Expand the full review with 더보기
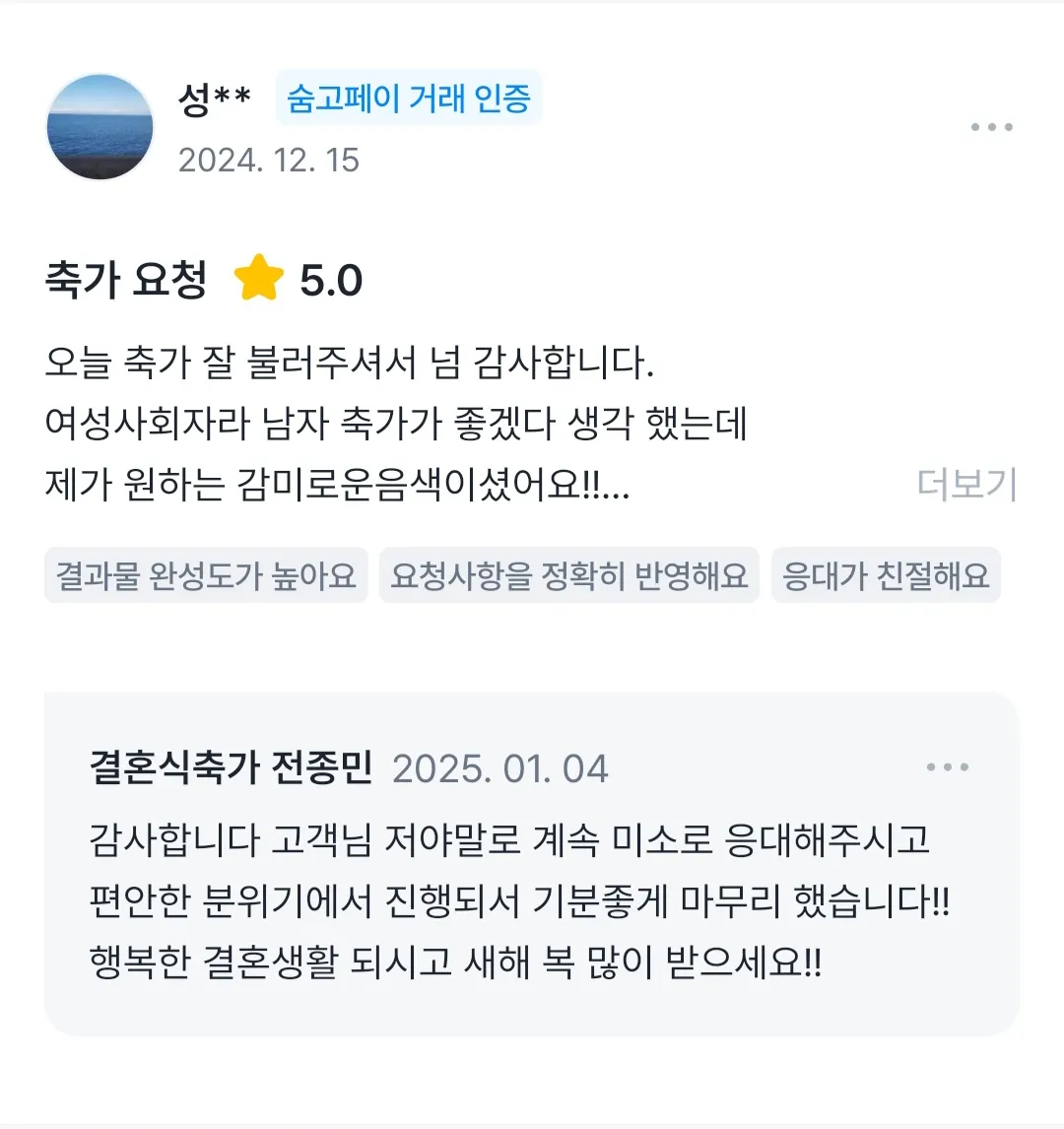 [966, 482]
